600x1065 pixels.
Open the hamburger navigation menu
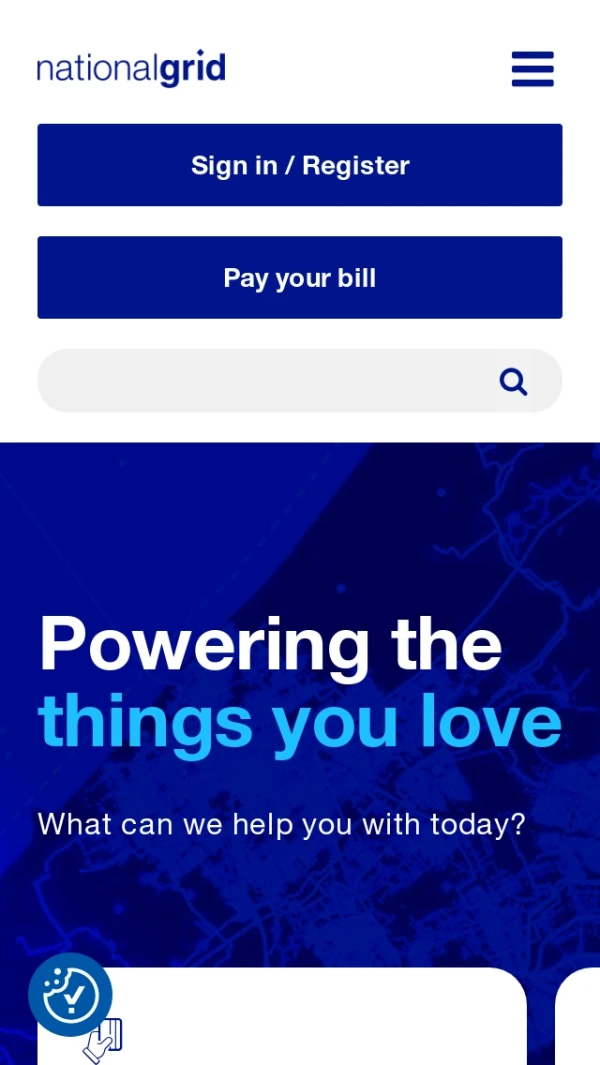(532, 69)
